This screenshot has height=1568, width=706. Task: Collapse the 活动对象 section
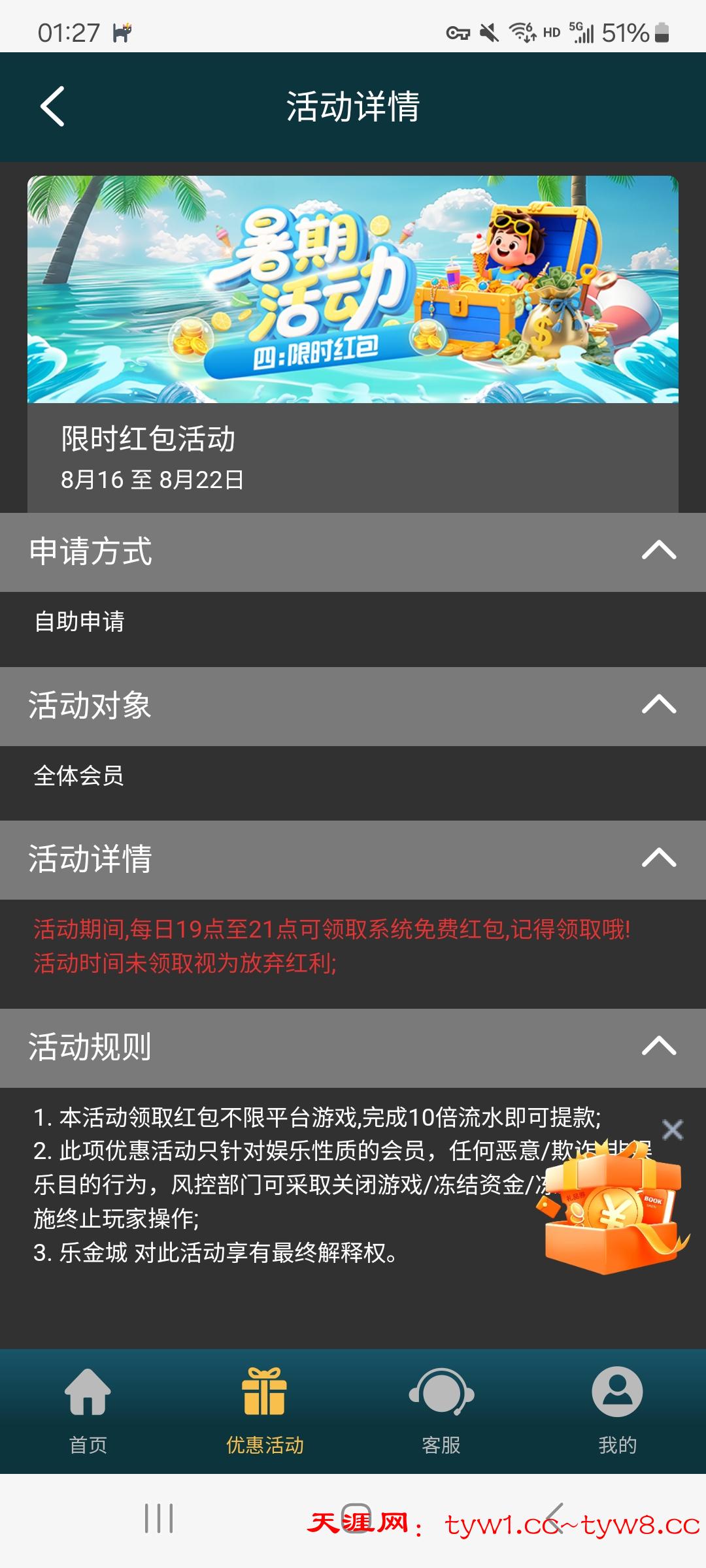(x=658, y=705)
